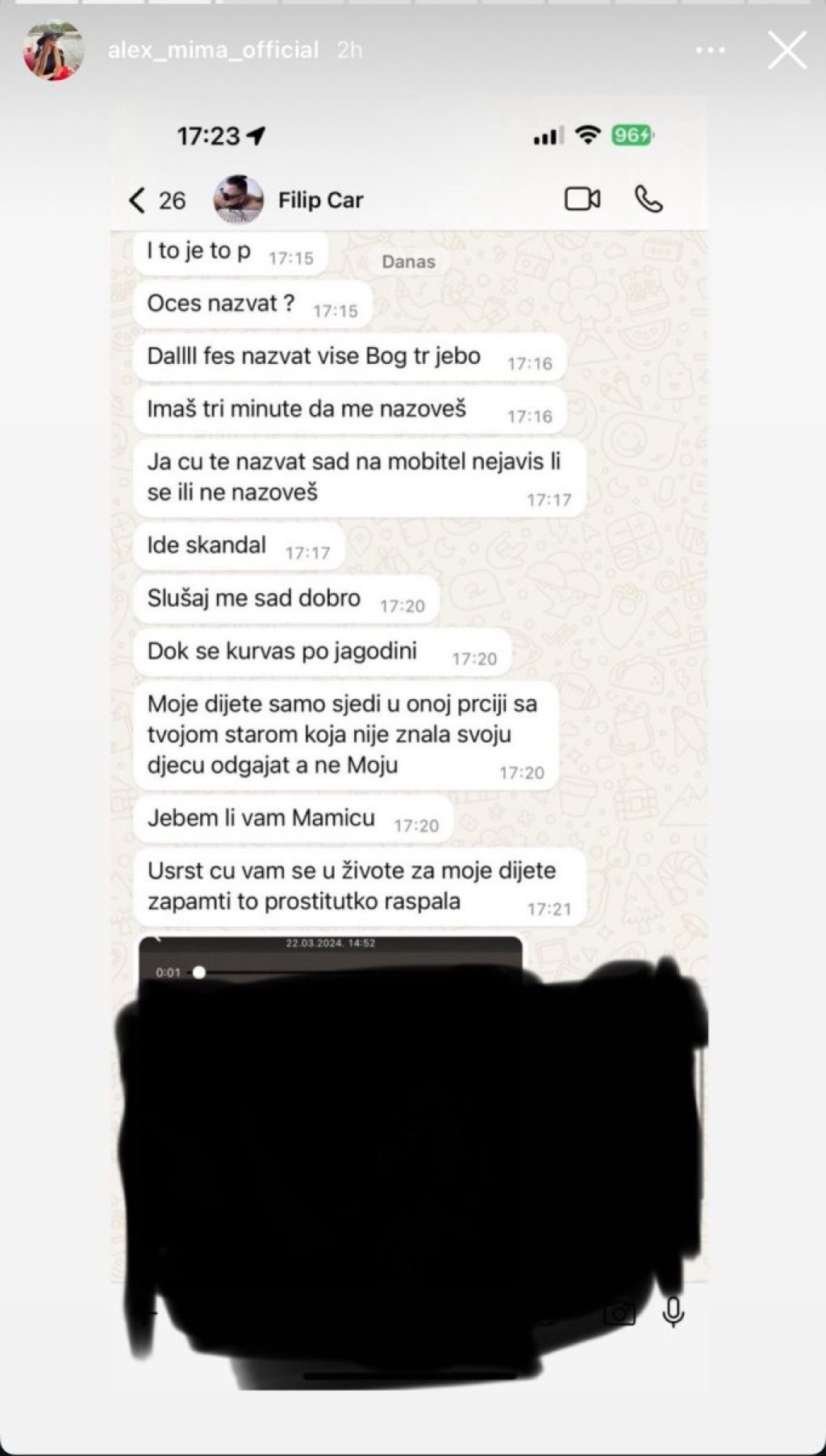Open the story overflow menu

(710, 50)
